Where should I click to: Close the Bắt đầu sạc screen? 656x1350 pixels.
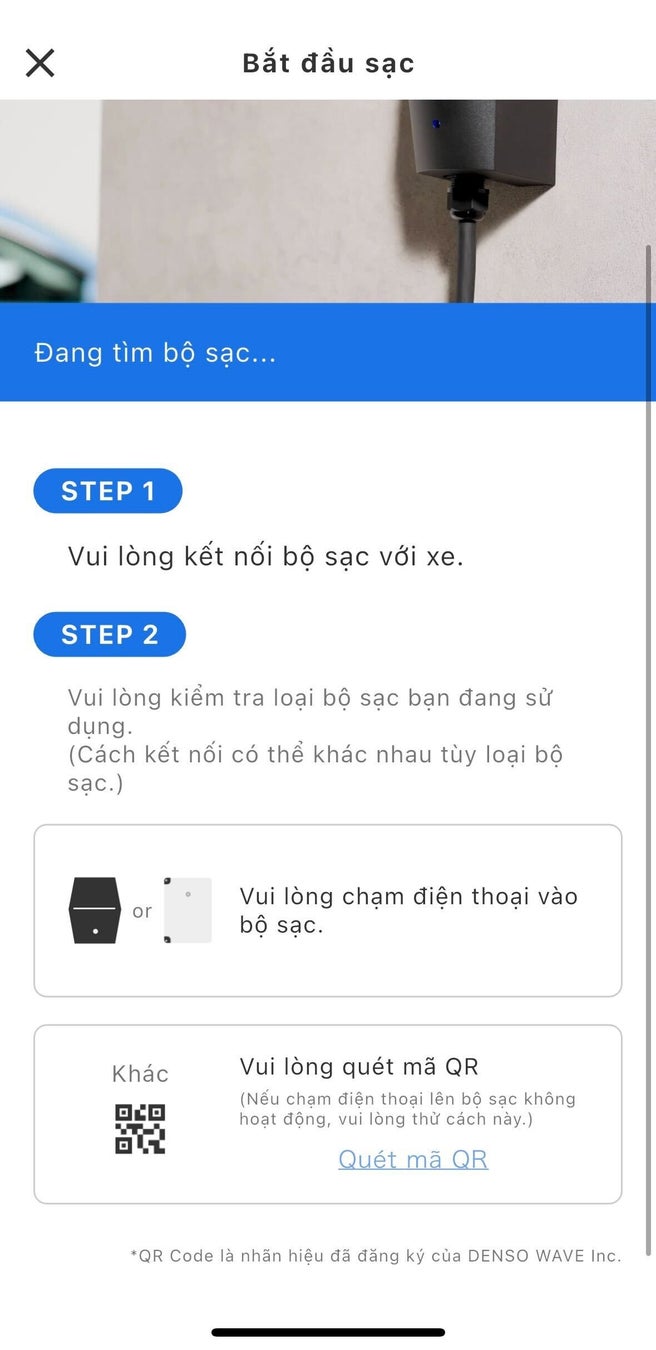40,63
